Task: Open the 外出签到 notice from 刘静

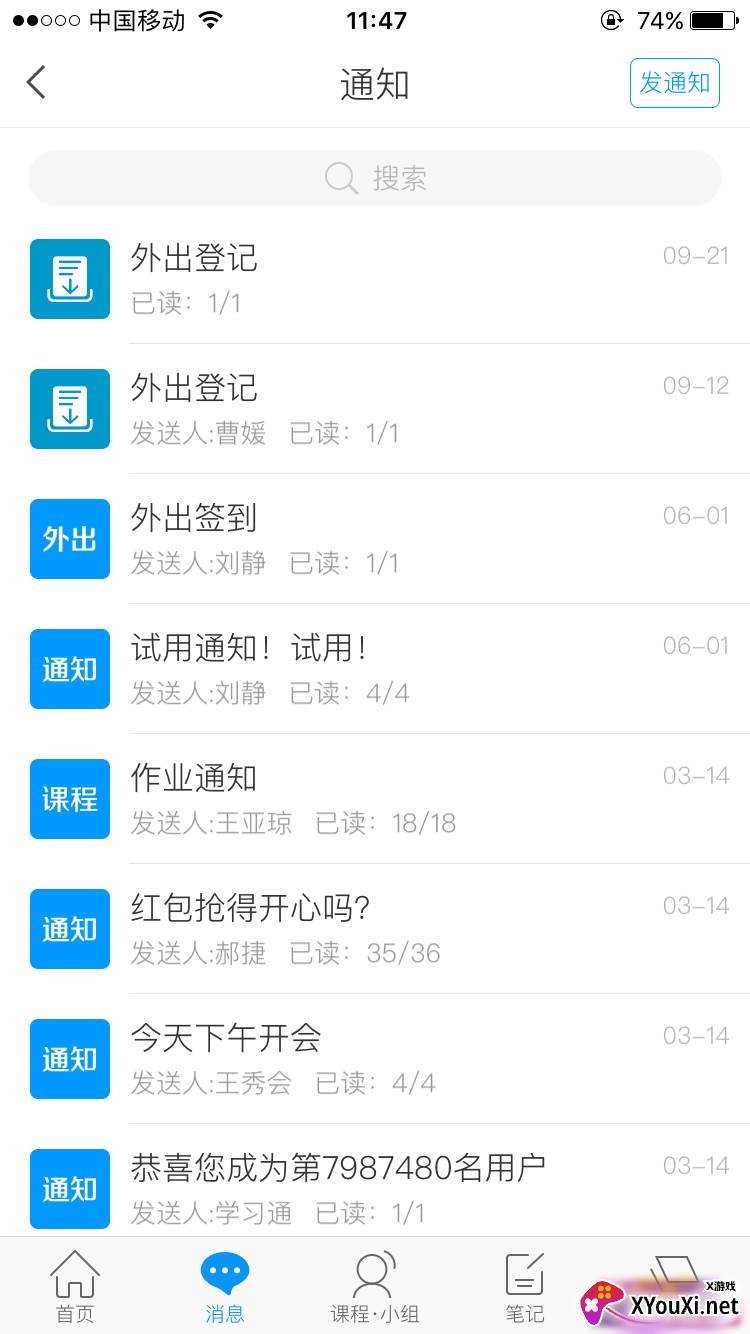Action: [x=390, y=539]
